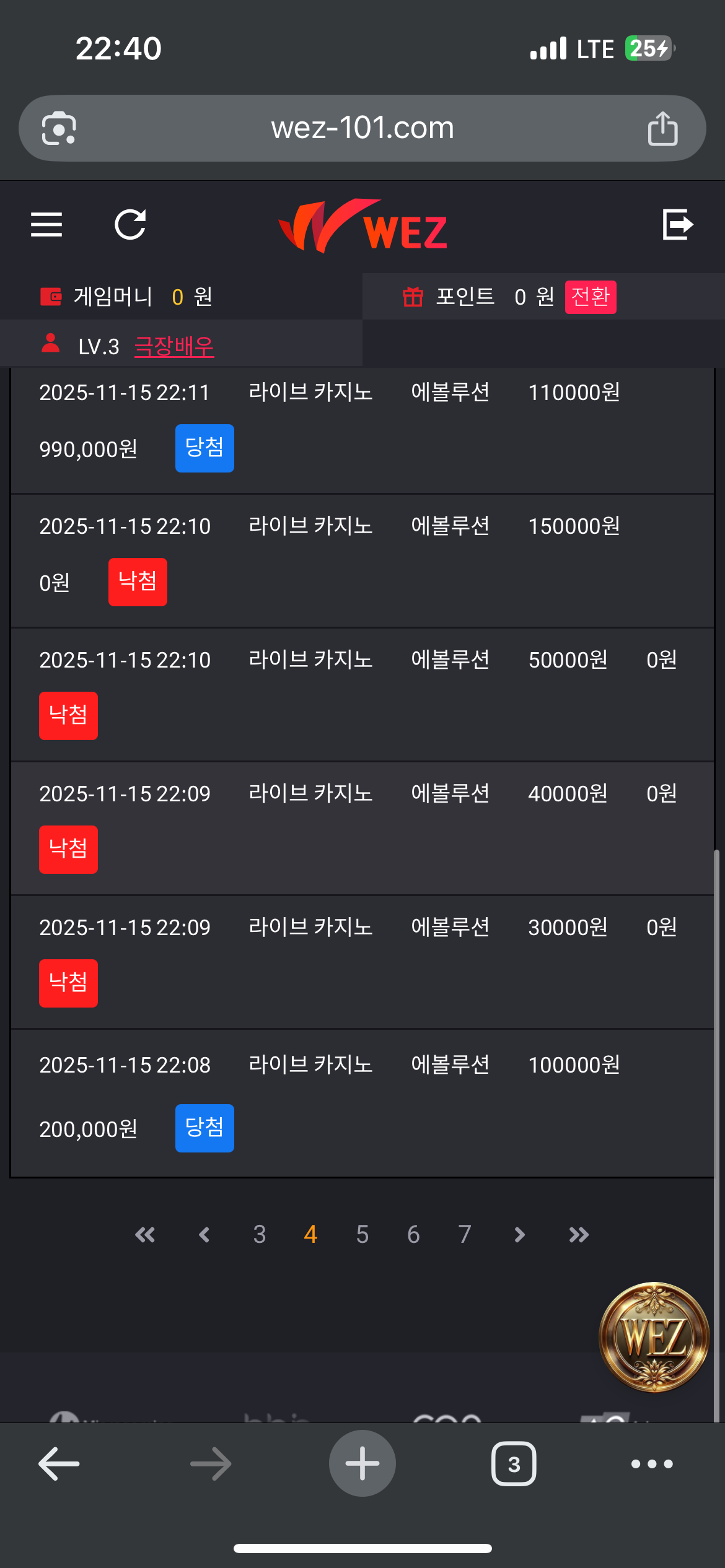Go to page 3 of results

pos(260,1235)
